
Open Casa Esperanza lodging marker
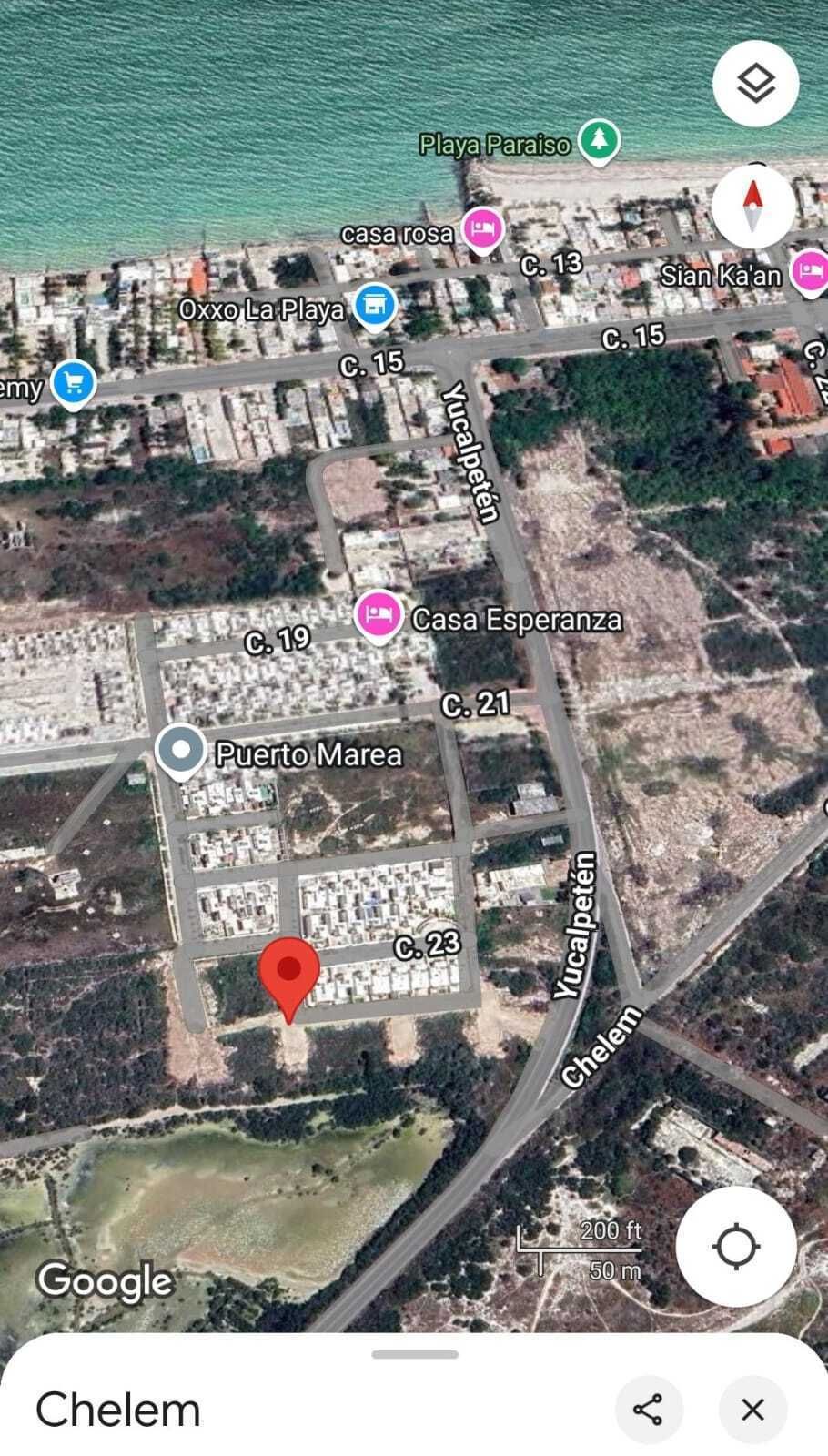click(379, 614)
